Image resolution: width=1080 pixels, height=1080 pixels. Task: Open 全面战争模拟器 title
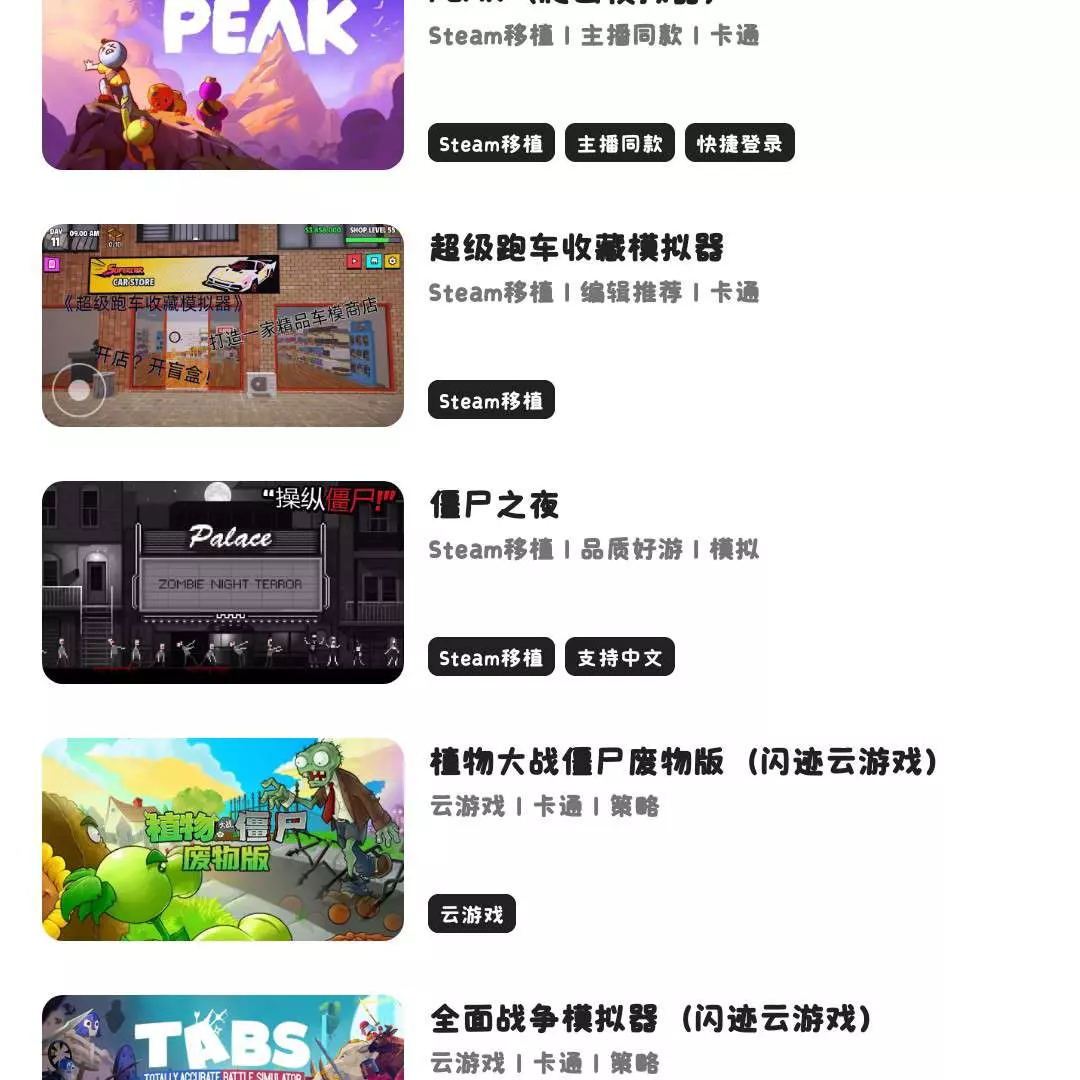tap(651, 1019)
